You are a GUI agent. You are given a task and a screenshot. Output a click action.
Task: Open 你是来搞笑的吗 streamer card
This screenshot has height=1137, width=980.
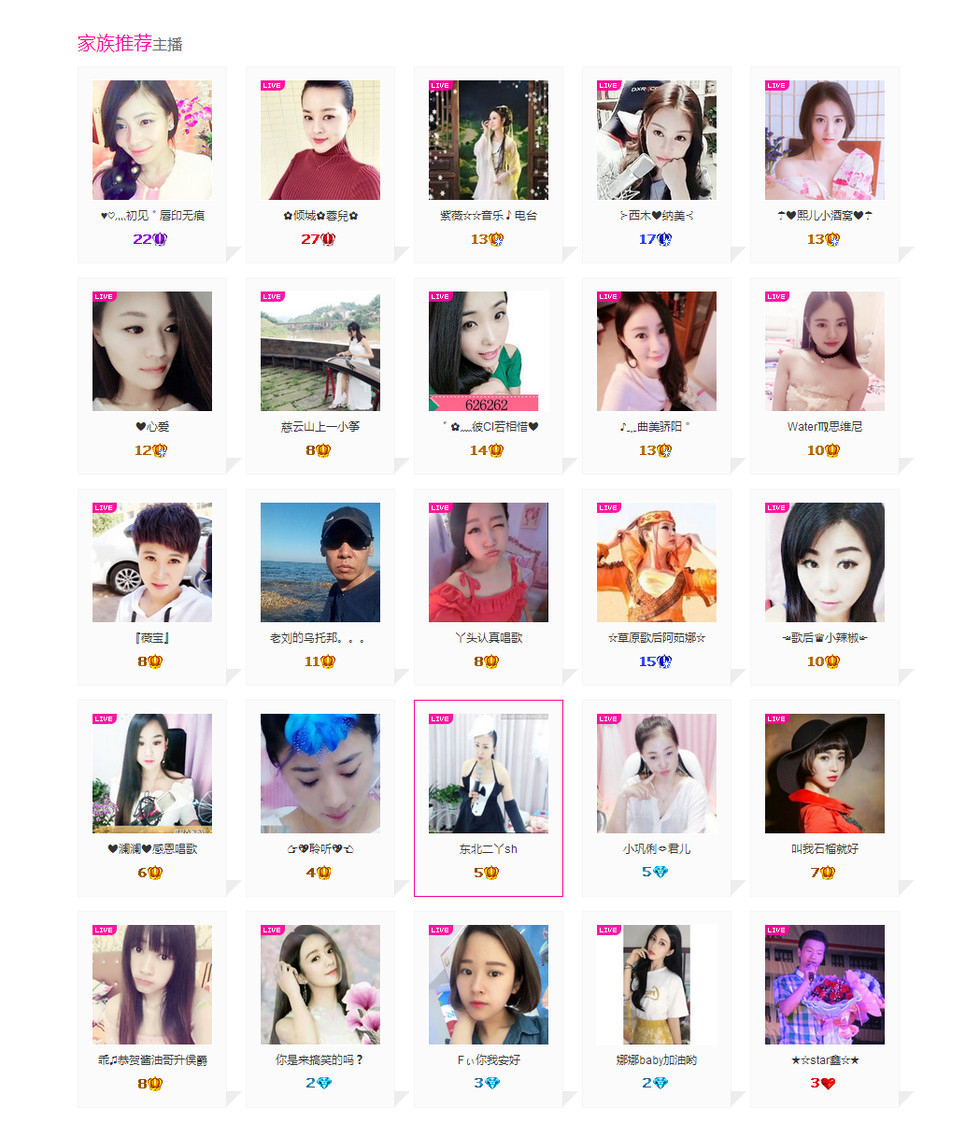[320, 984]
